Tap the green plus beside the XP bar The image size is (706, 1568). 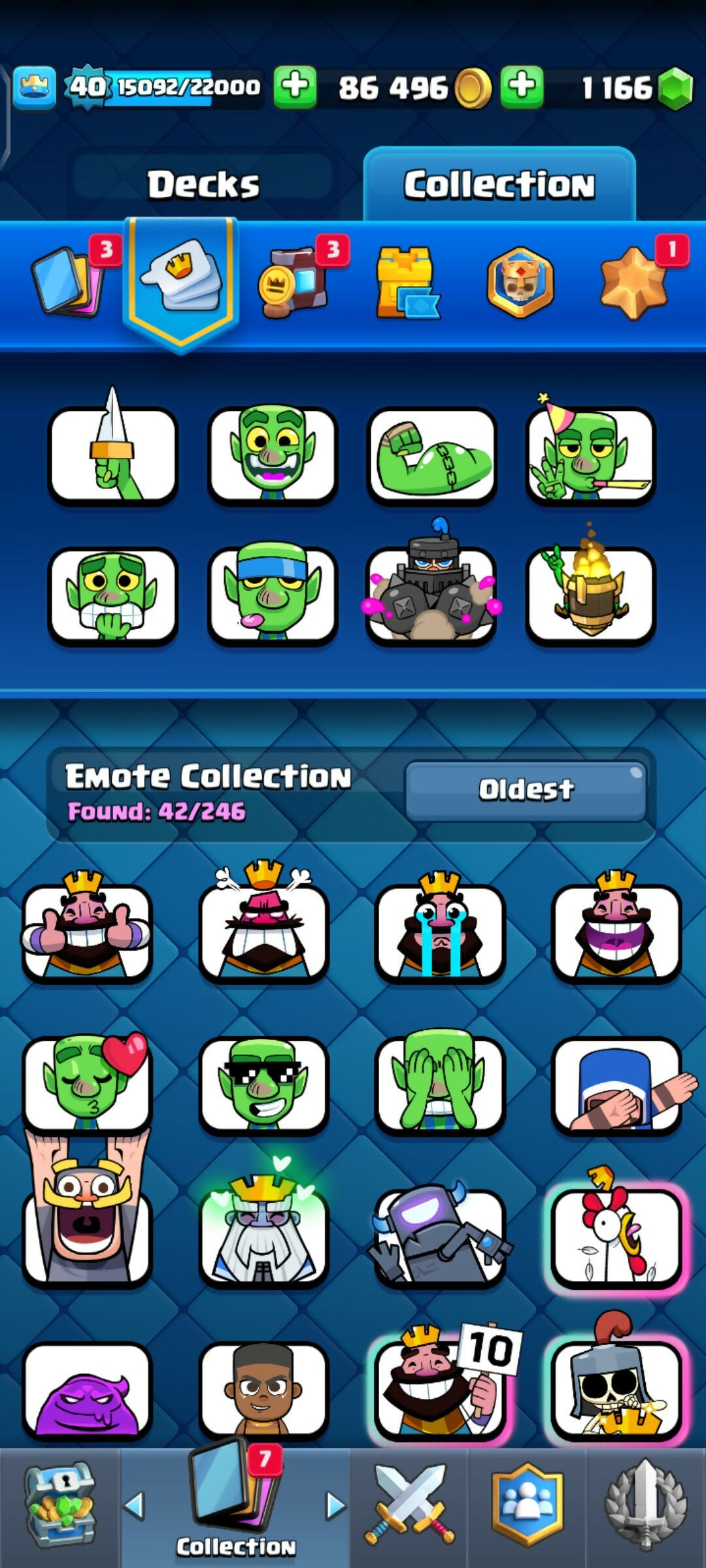pos(295,86)
